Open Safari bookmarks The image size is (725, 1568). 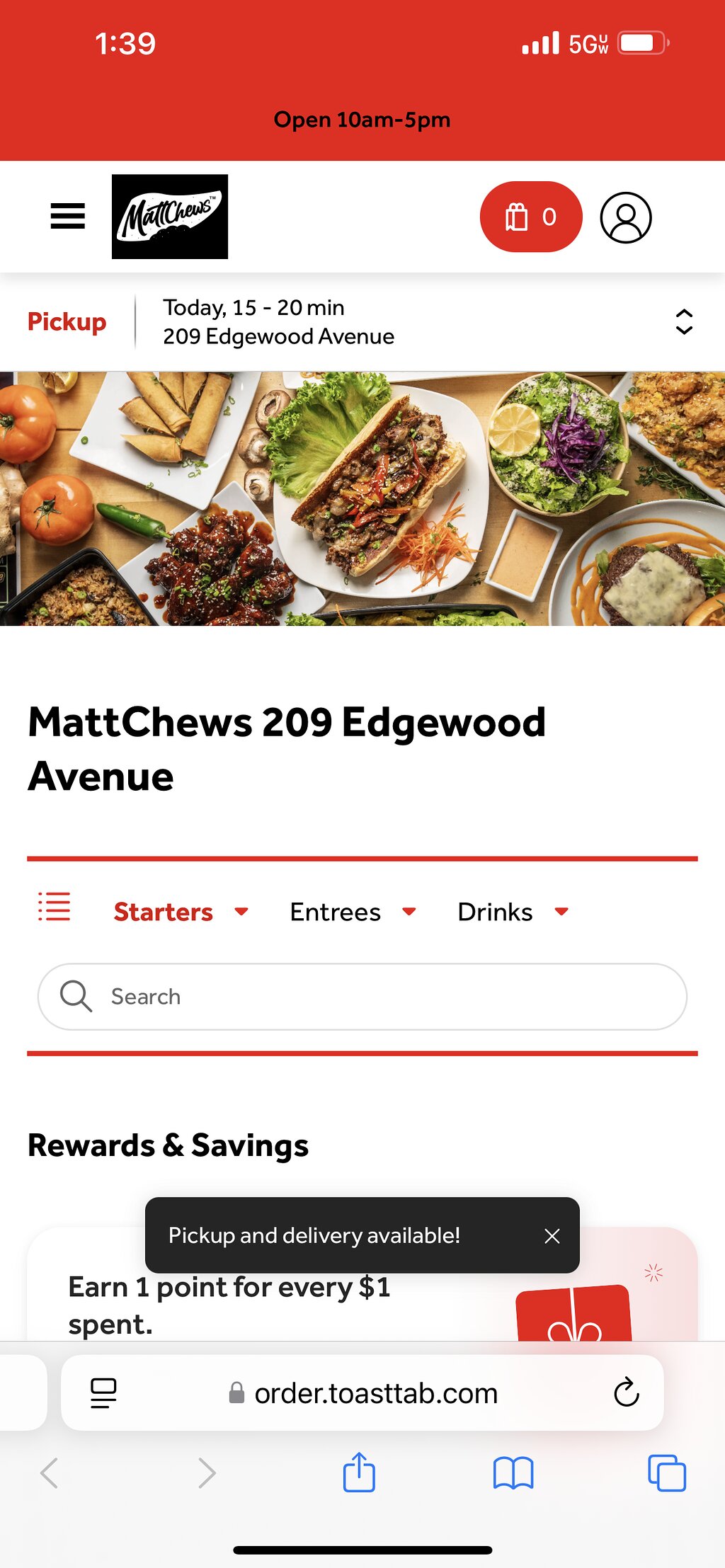(x=513, y=1473)
